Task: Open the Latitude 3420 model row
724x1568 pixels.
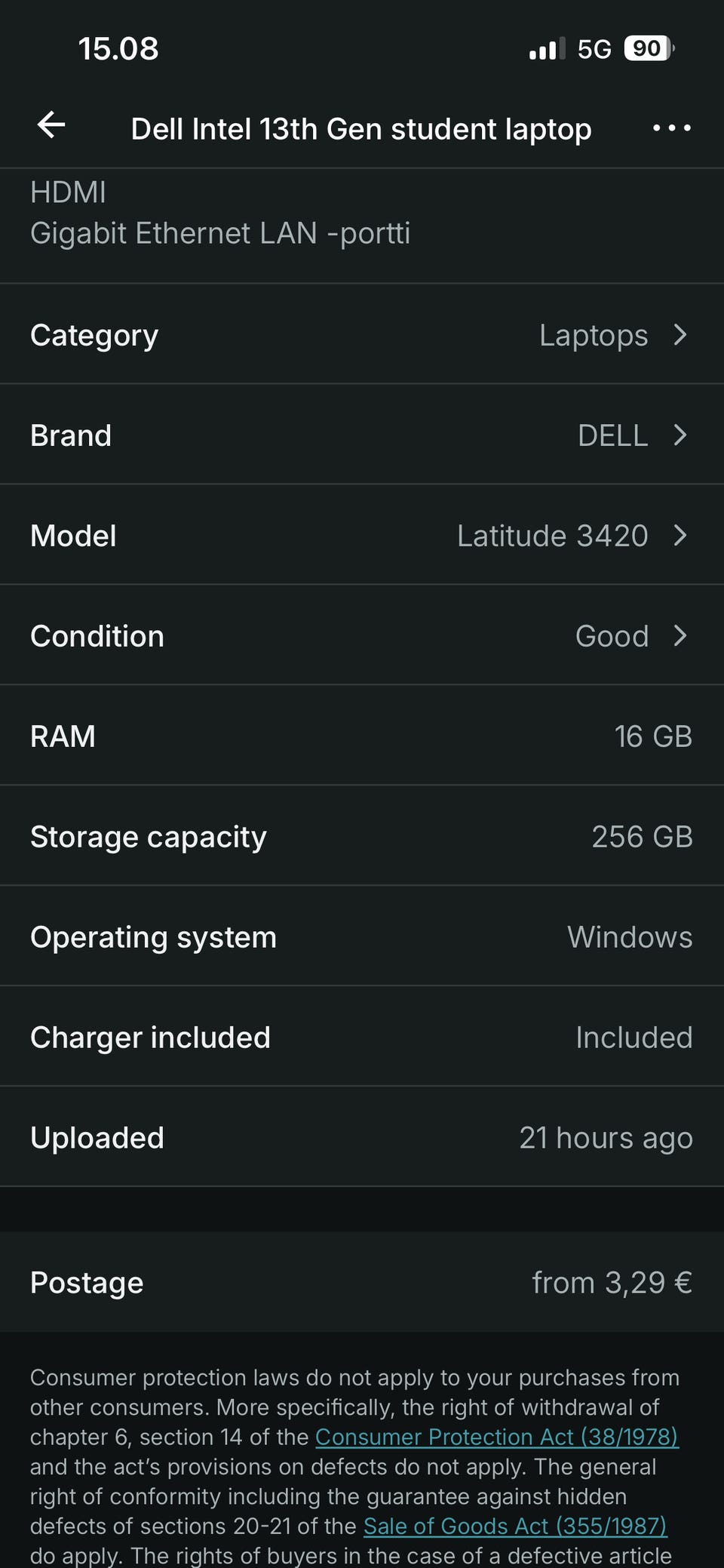Action: click(362, 535)
